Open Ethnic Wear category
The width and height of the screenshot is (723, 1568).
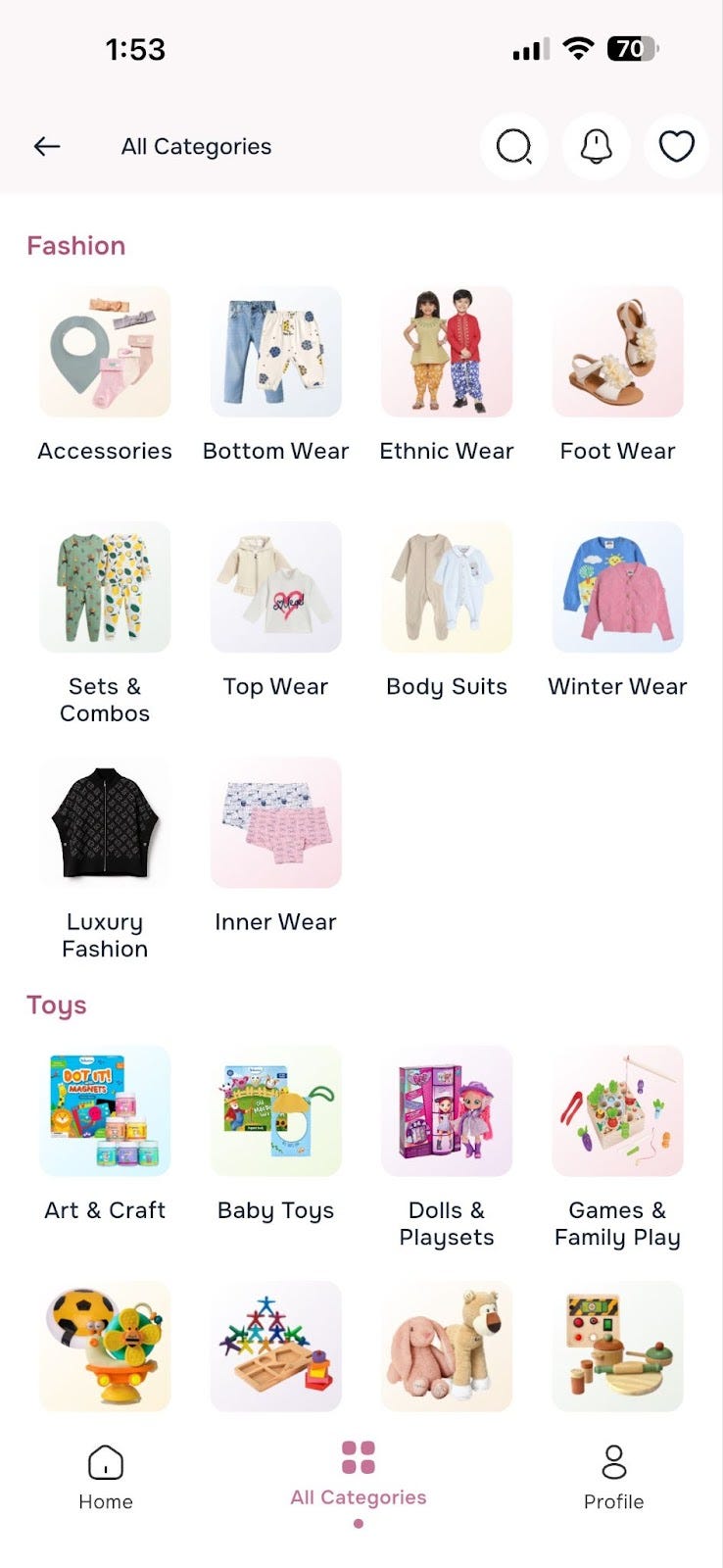447,353
